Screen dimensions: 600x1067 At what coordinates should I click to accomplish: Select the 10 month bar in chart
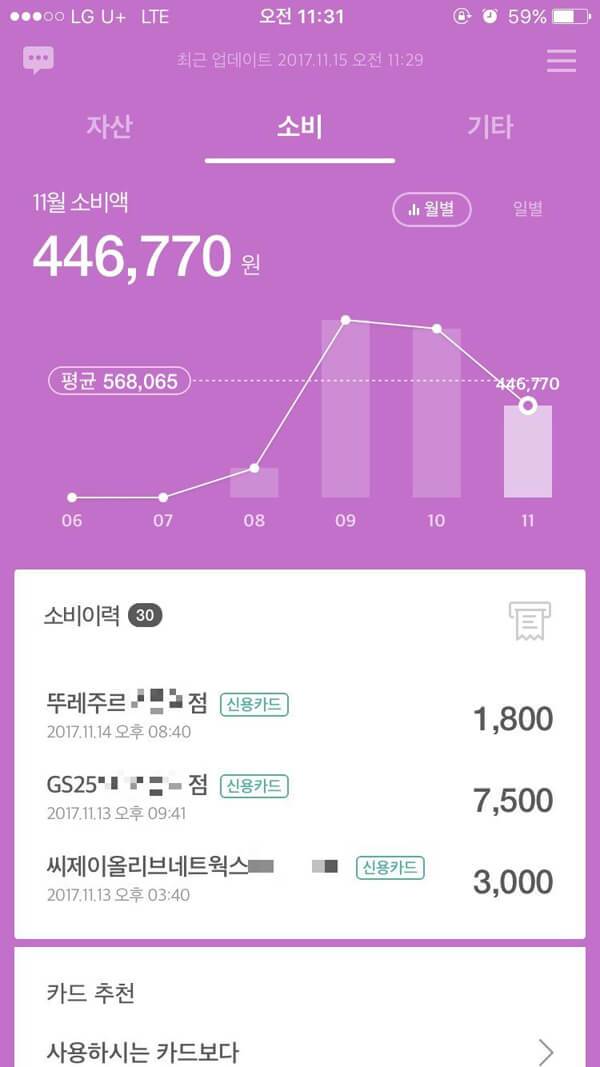click(437, 415)
